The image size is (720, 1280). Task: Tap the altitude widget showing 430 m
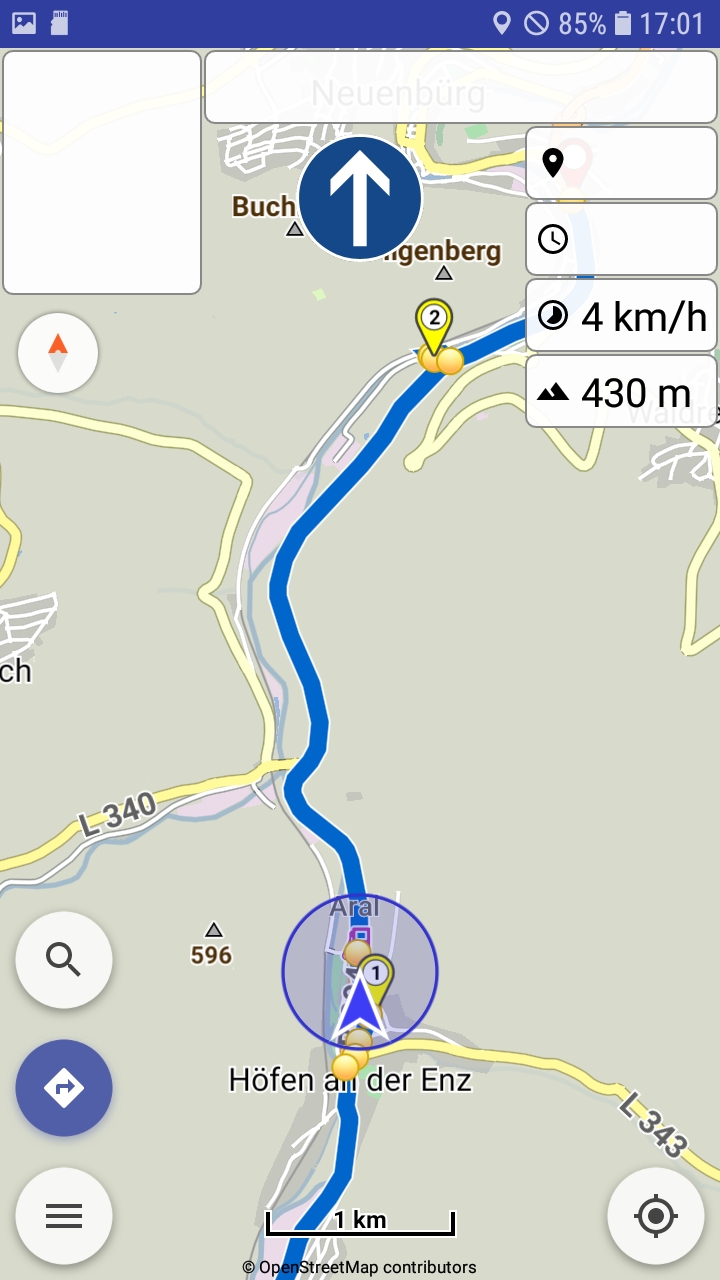621,392
